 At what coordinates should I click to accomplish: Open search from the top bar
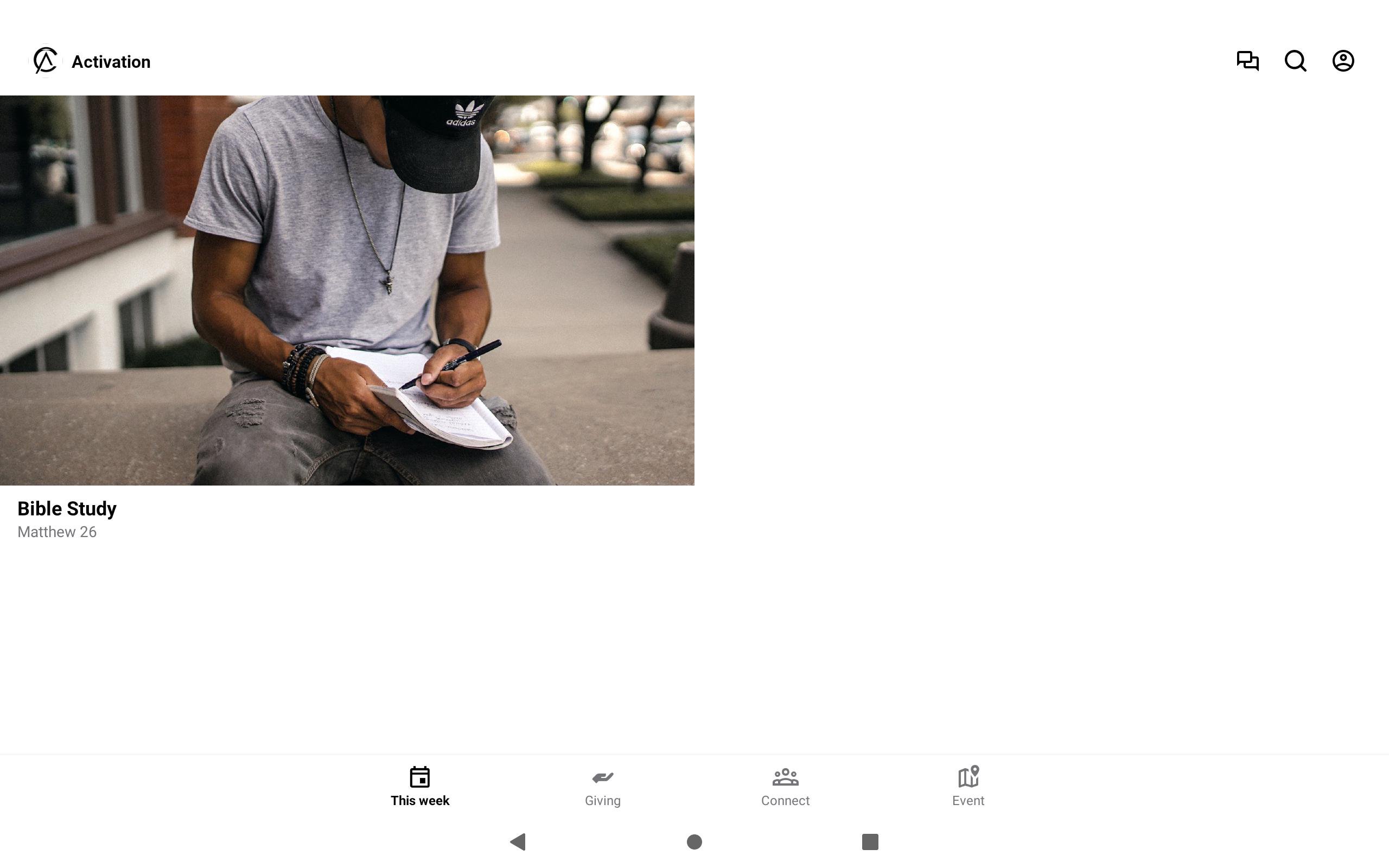(x=1295, y=61)
